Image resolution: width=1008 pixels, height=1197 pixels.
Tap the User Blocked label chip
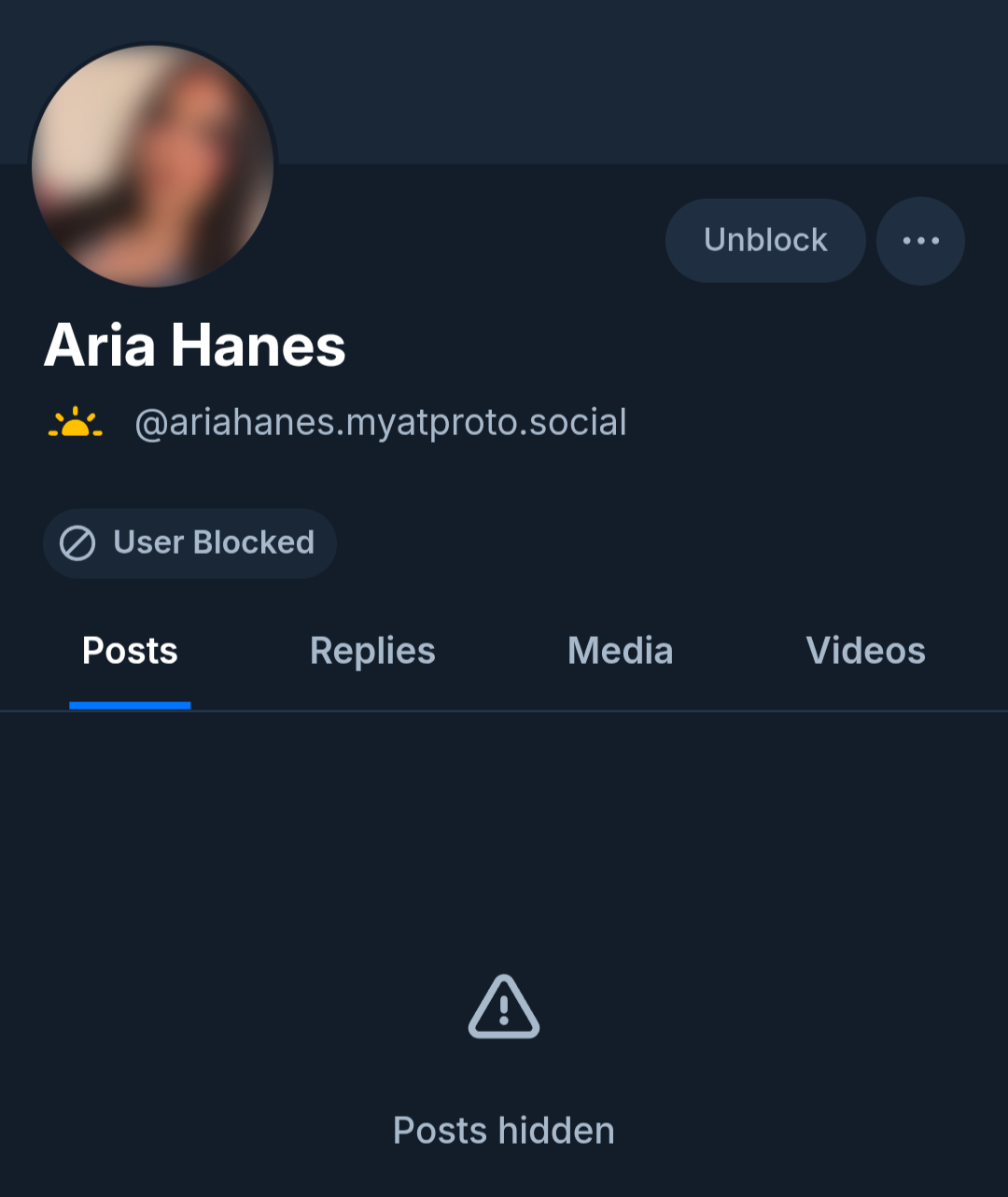click(189, 542)
